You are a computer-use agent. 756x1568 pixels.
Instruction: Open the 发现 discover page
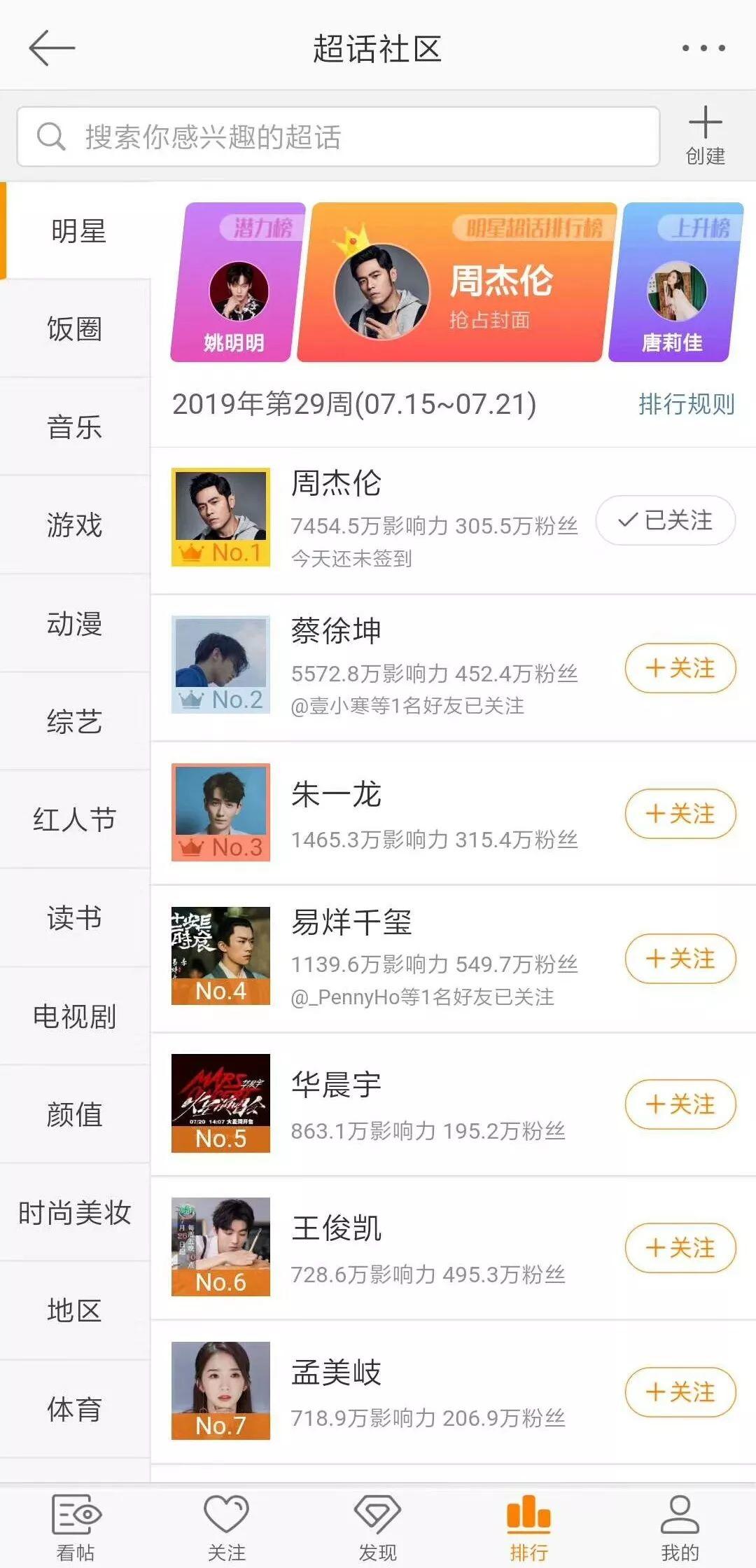tap(378, 1527)
